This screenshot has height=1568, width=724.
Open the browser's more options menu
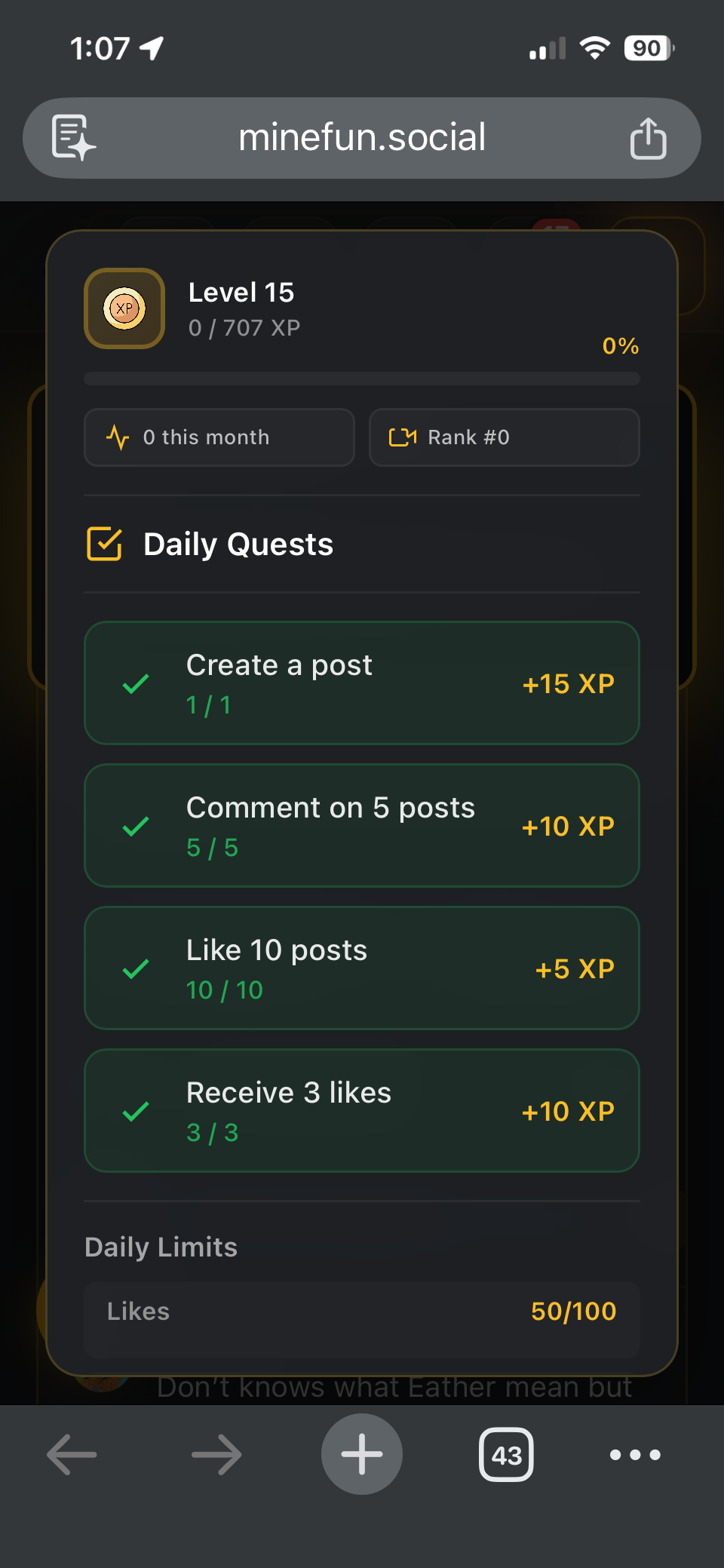(635, 1454)
